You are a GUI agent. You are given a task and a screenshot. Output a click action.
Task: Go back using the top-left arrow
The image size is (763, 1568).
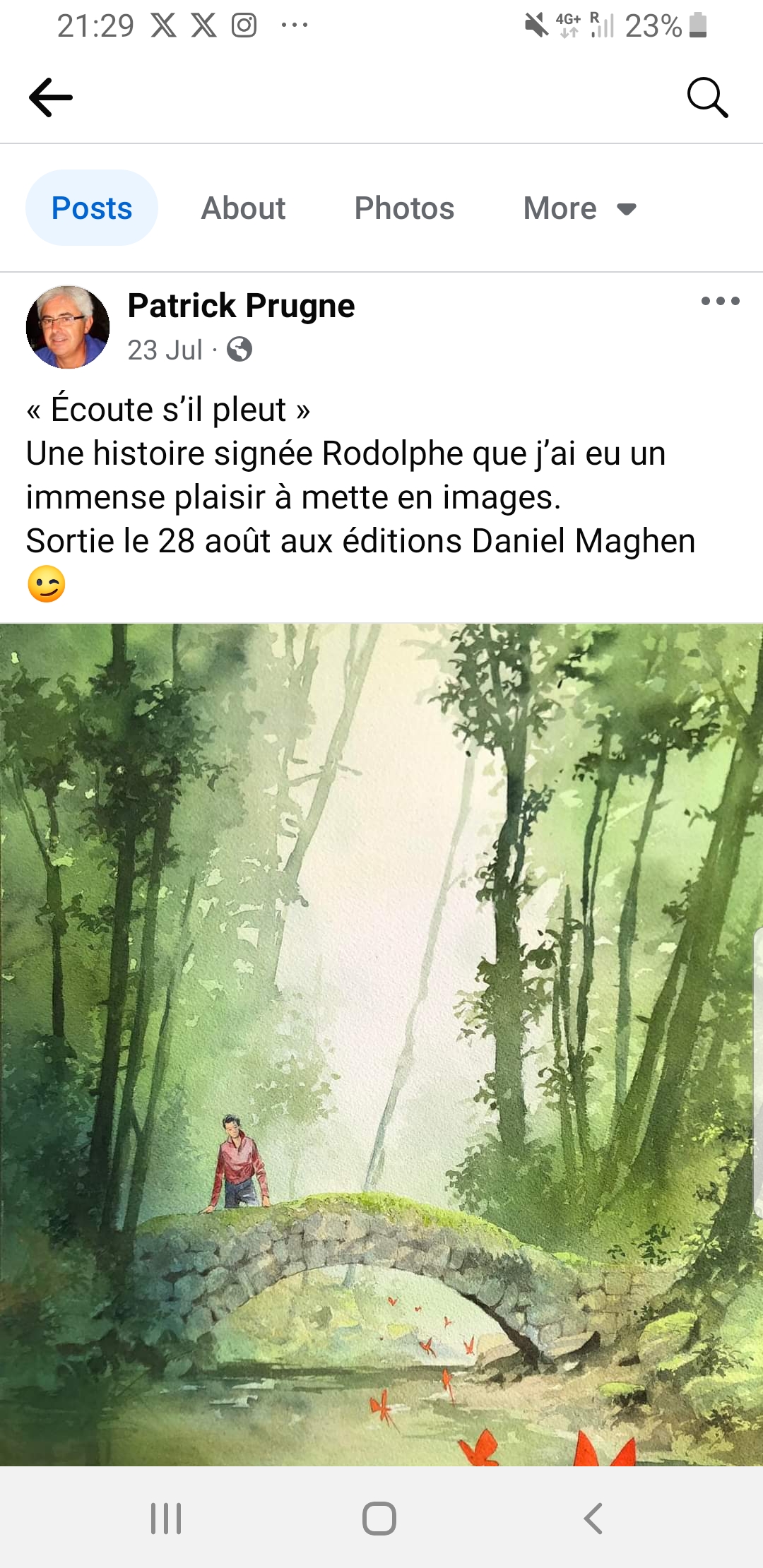[x=51, y=97]
